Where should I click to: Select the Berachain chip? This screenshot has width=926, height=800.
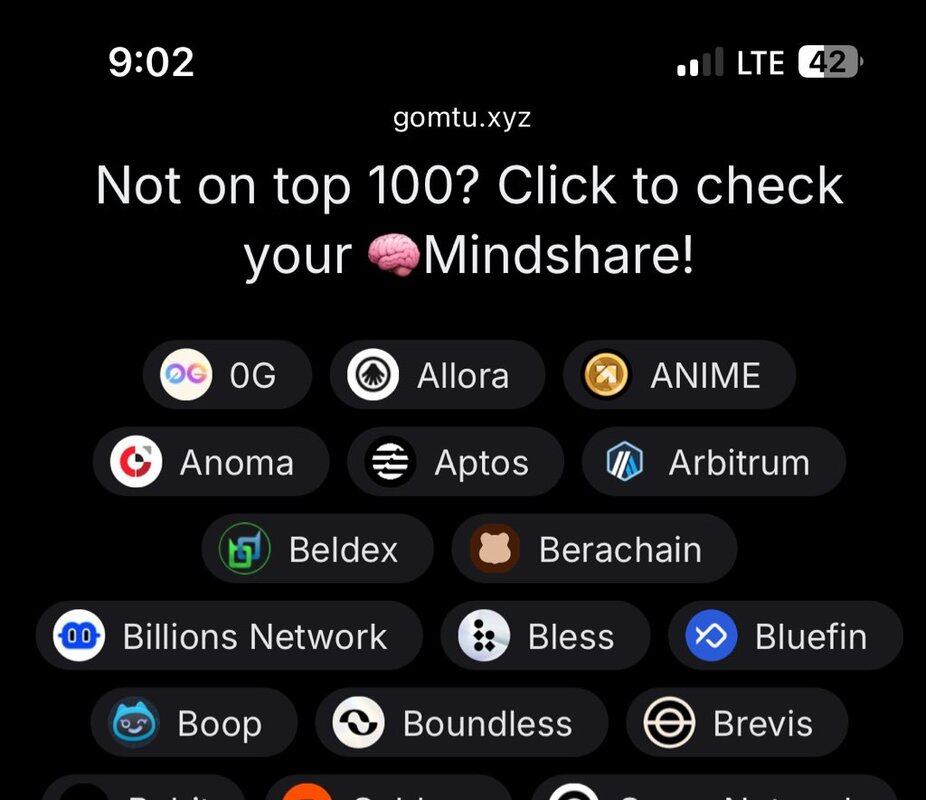[x=594, y=550]
